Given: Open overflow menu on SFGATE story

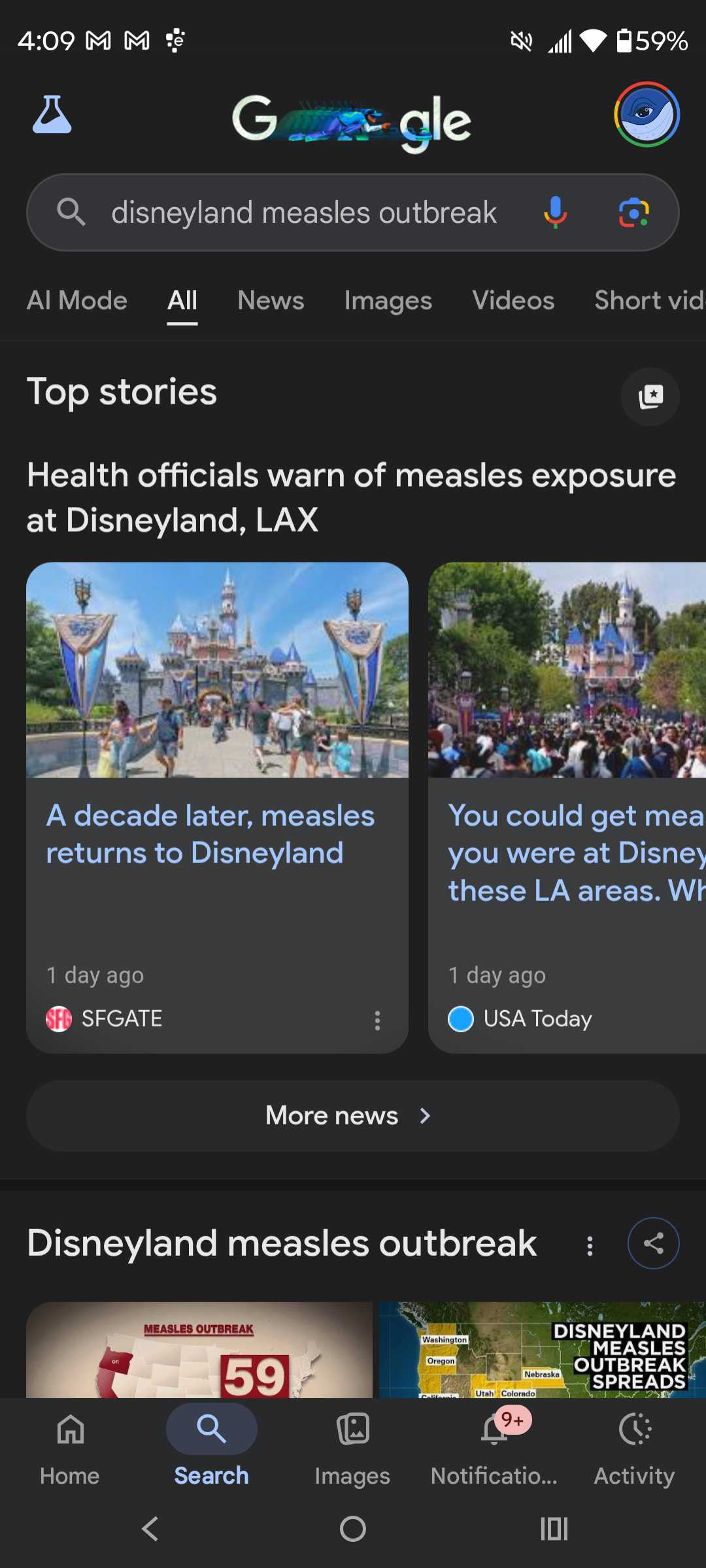Looking at the screenshot, I should click(377, 1021).
